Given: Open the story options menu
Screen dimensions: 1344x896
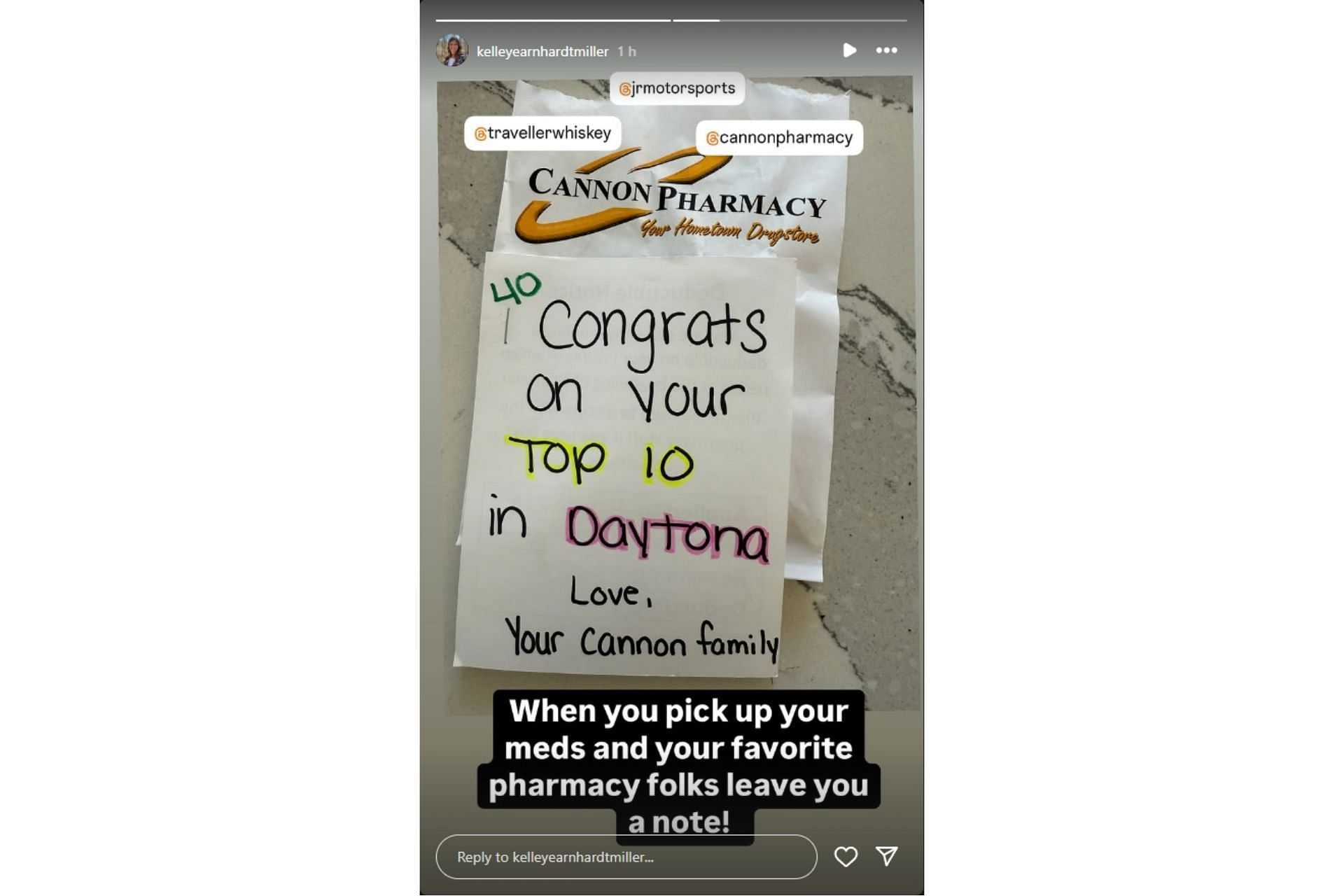Looking at the screenshot, I should [x=886, y=50].
